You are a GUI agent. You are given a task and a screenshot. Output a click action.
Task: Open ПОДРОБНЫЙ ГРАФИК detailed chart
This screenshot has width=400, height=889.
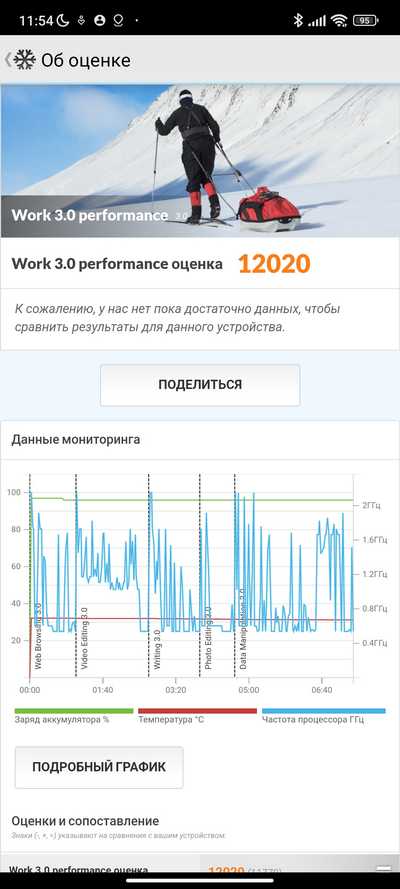99,767
